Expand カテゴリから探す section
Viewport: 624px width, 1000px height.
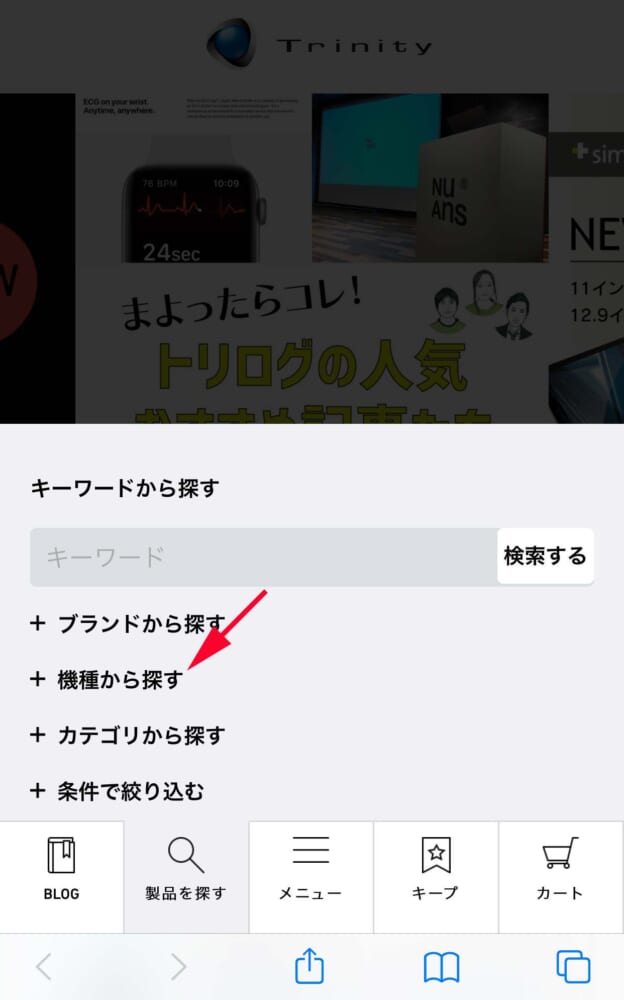128,736
